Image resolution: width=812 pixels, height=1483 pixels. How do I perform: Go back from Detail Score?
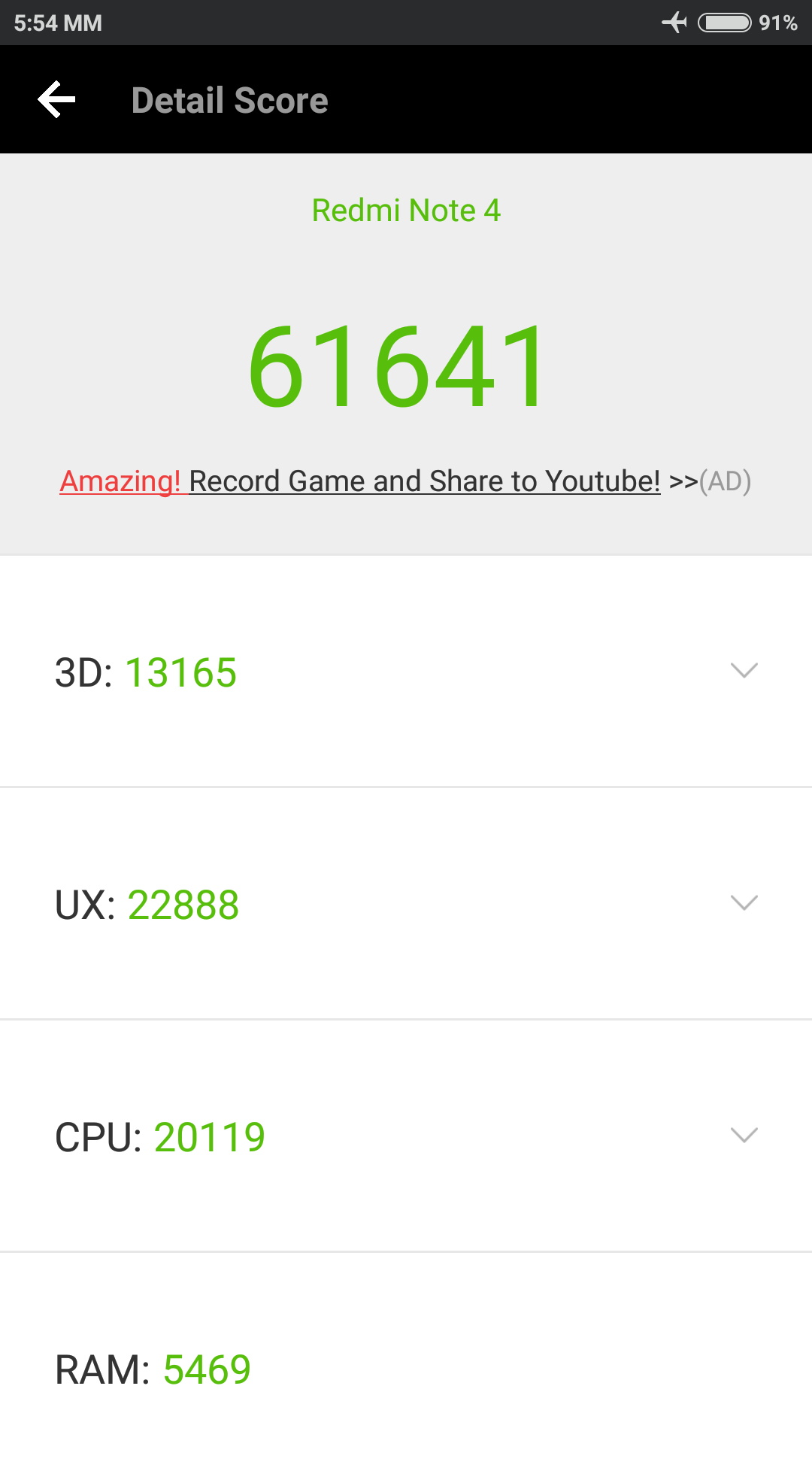coord(57,100)
